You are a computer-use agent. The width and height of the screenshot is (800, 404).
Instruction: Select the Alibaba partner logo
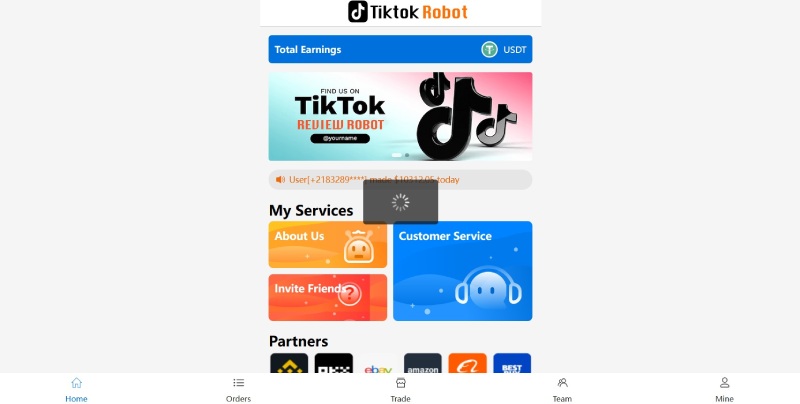click(467, 364)
